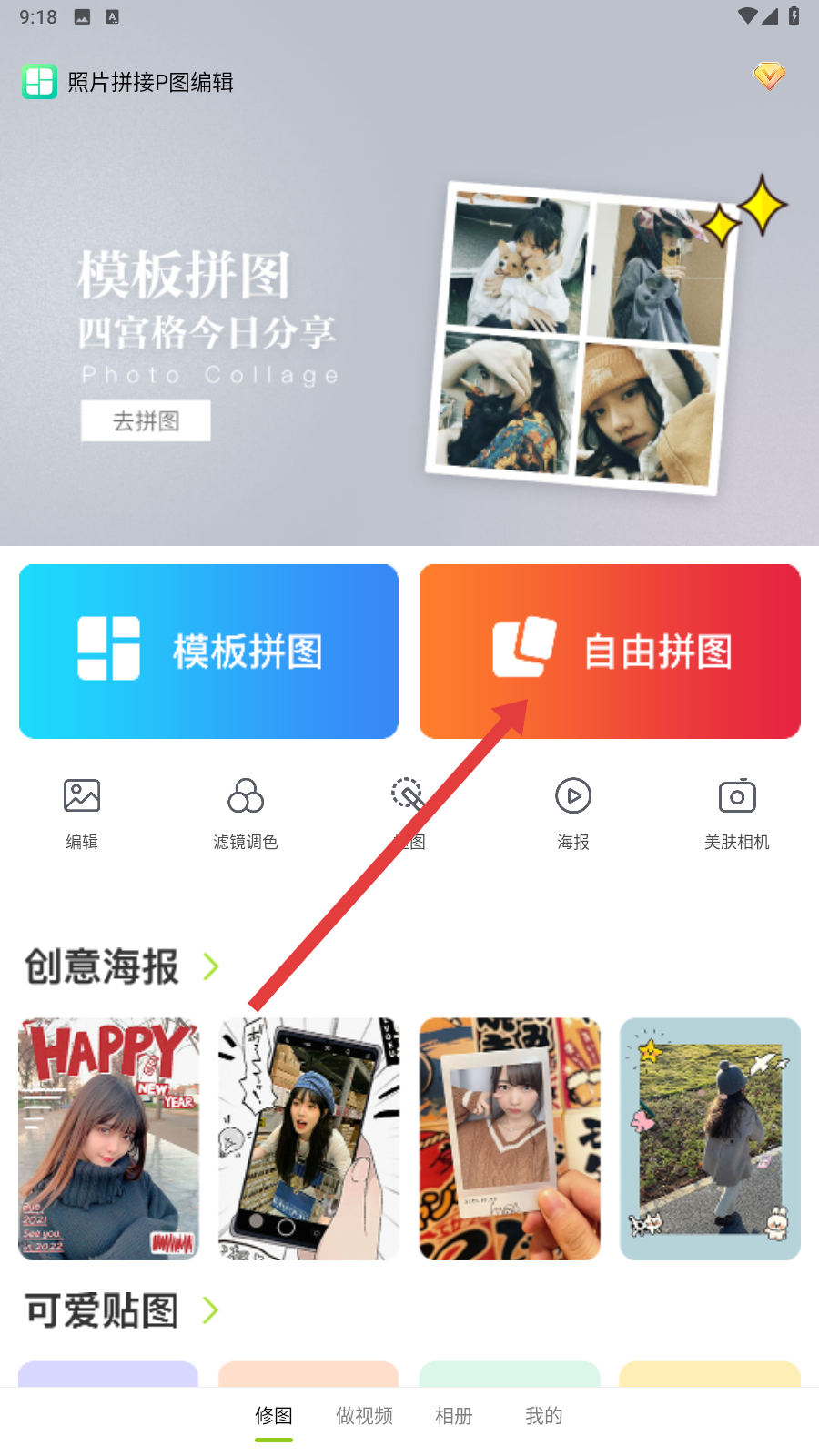
Task: Select the blue sticker frame poster template
Action: tap(710, 1138)
